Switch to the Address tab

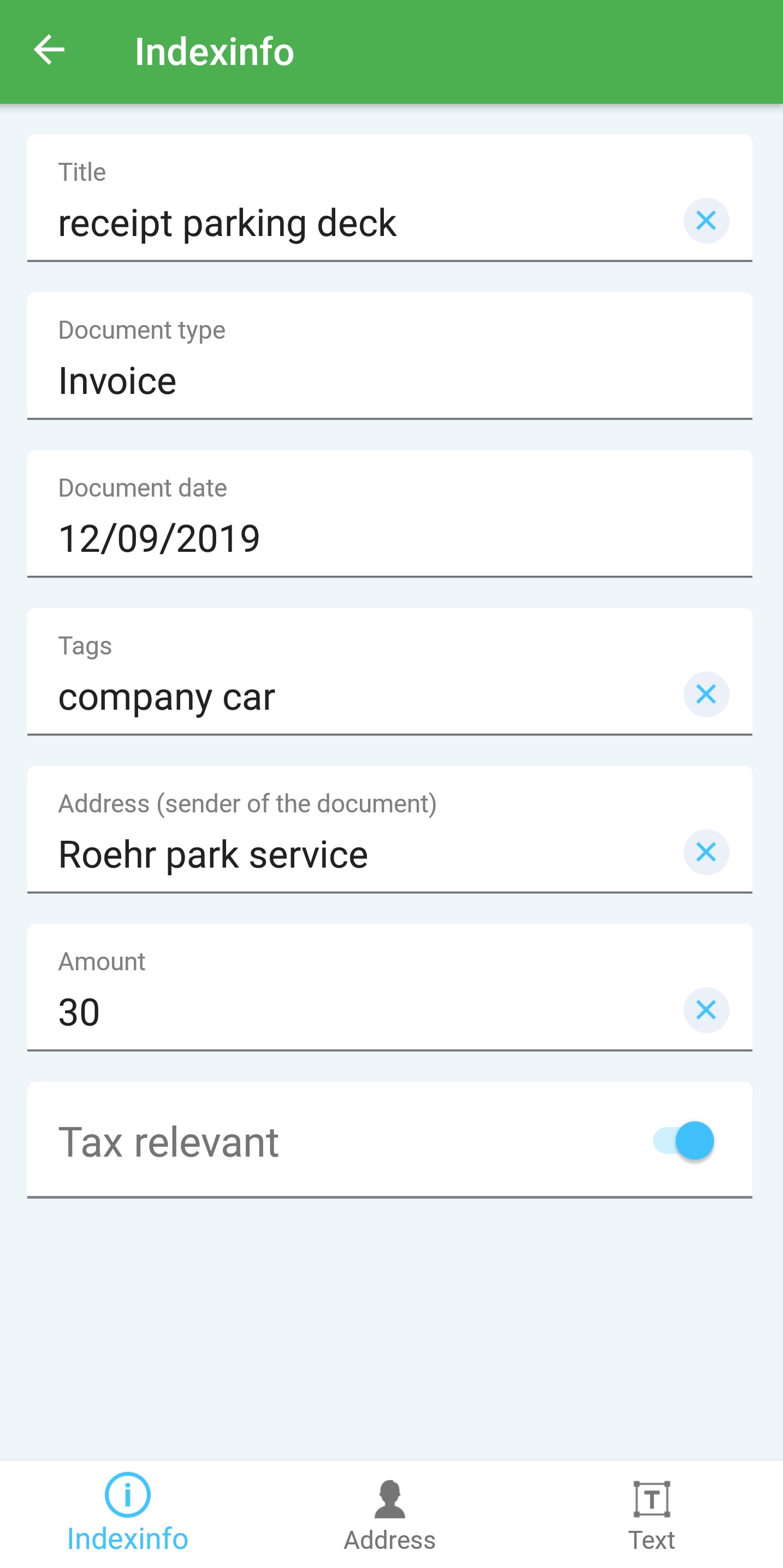(389, 1514)
